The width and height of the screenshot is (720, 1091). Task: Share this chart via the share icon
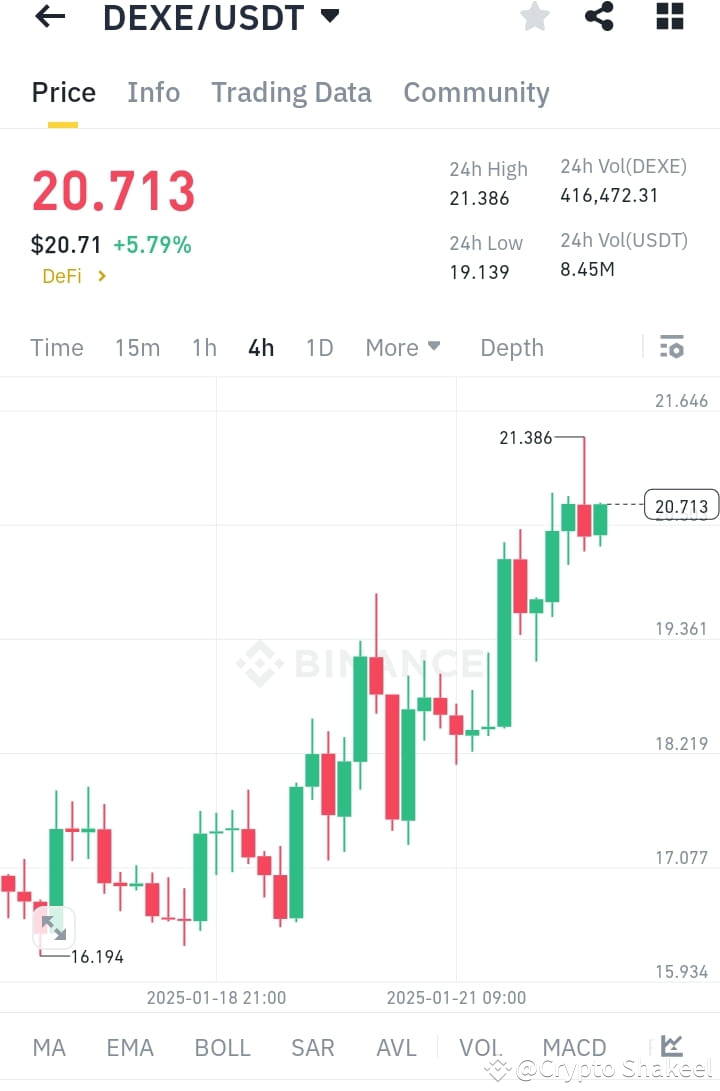pyautogui.click(x=600, y=17)
